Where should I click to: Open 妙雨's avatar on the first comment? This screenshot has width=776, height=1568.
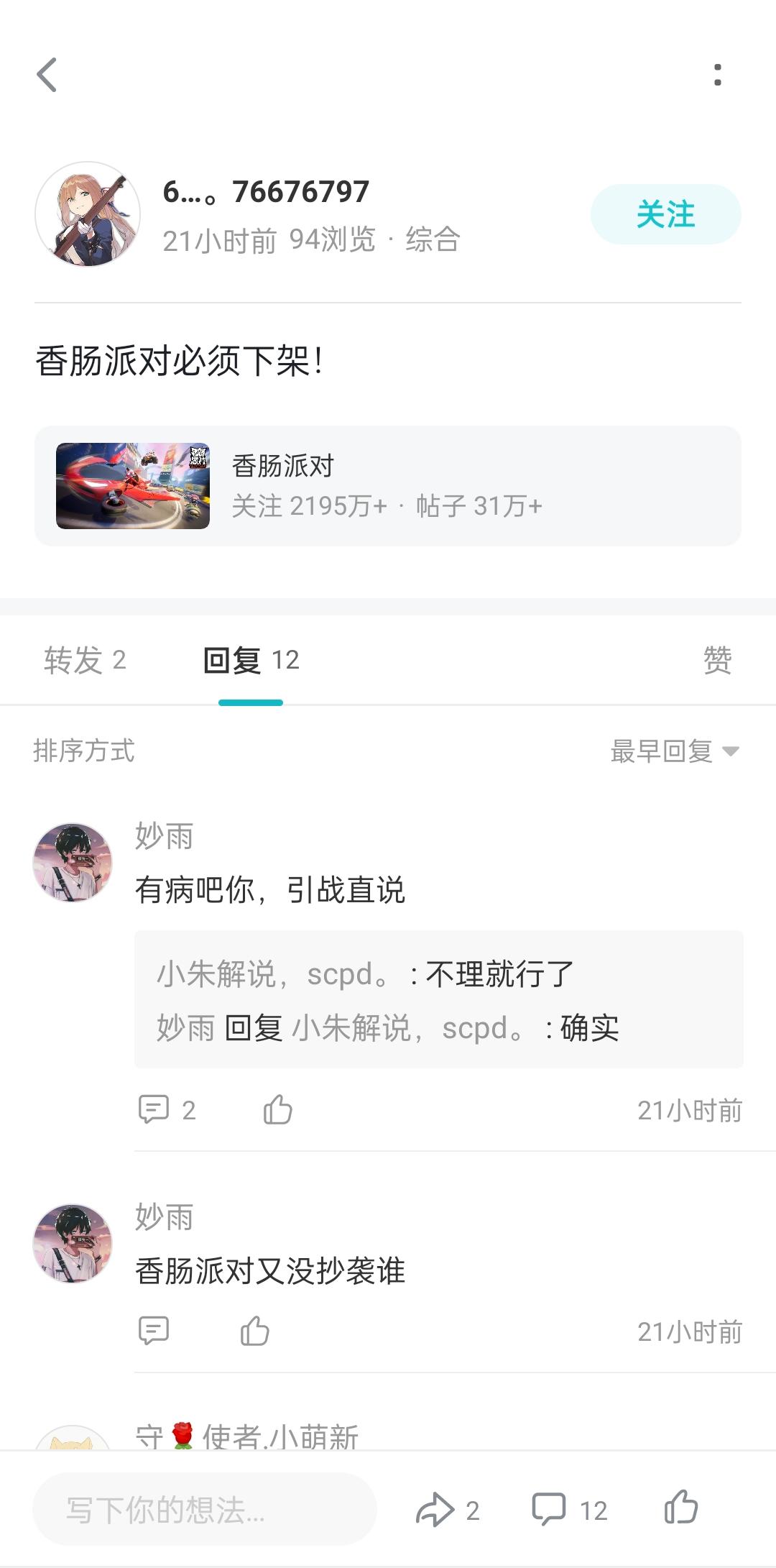[73, 863]
